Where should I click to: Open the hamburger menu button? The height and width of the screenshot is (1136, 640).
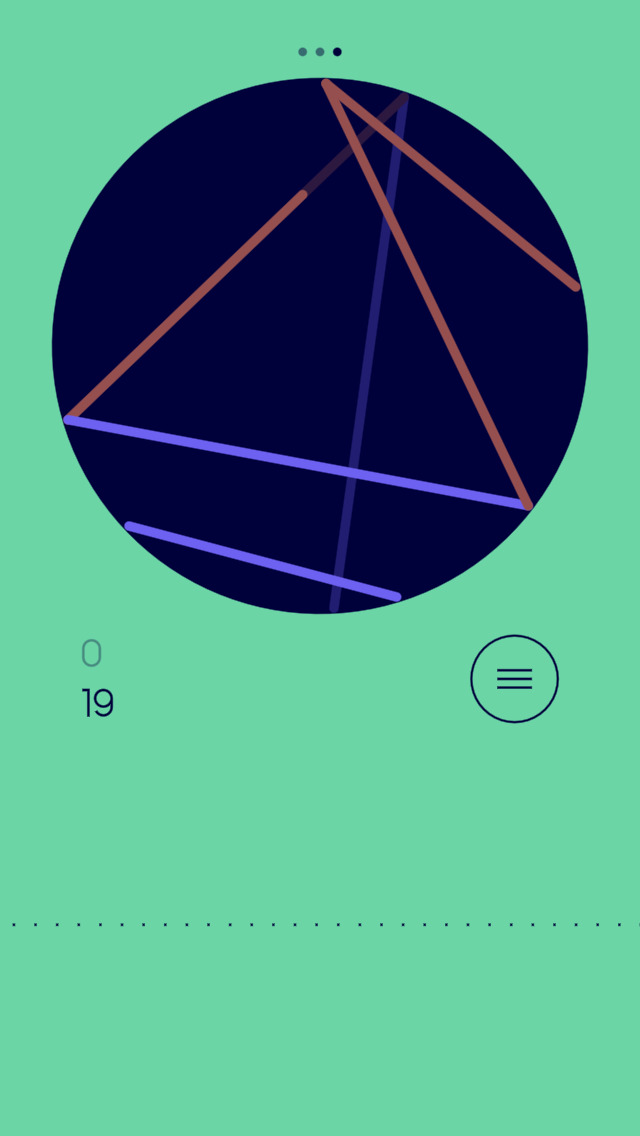pyautogui.click(x=515, y=679)
